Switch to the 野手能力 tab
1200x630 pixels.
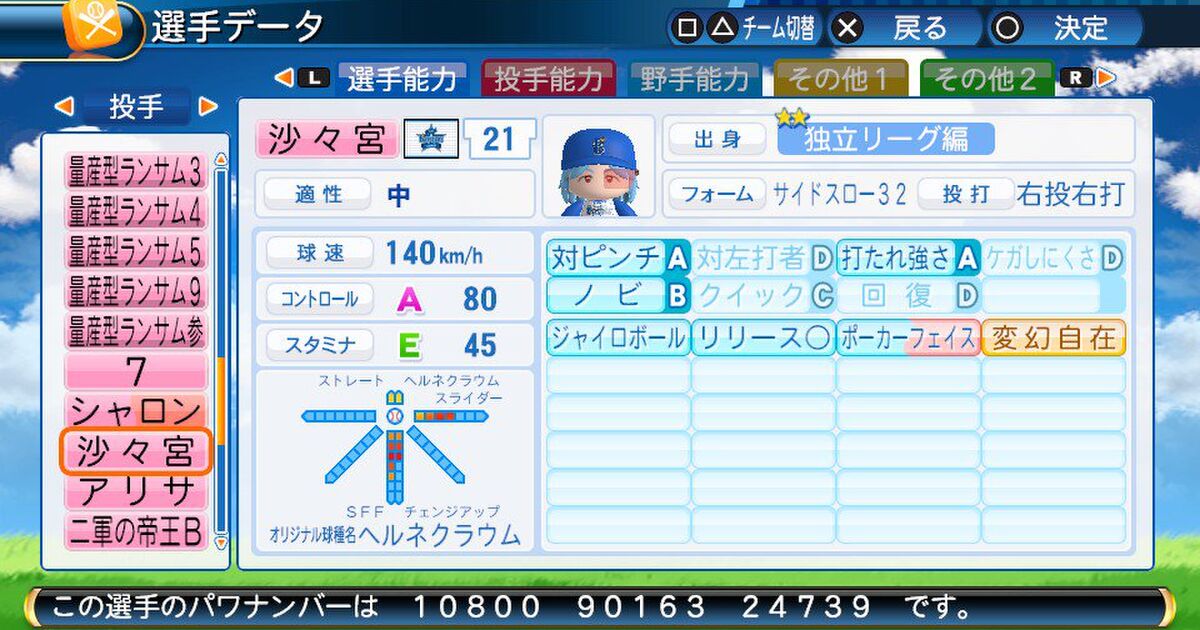[x=694, y=79]
